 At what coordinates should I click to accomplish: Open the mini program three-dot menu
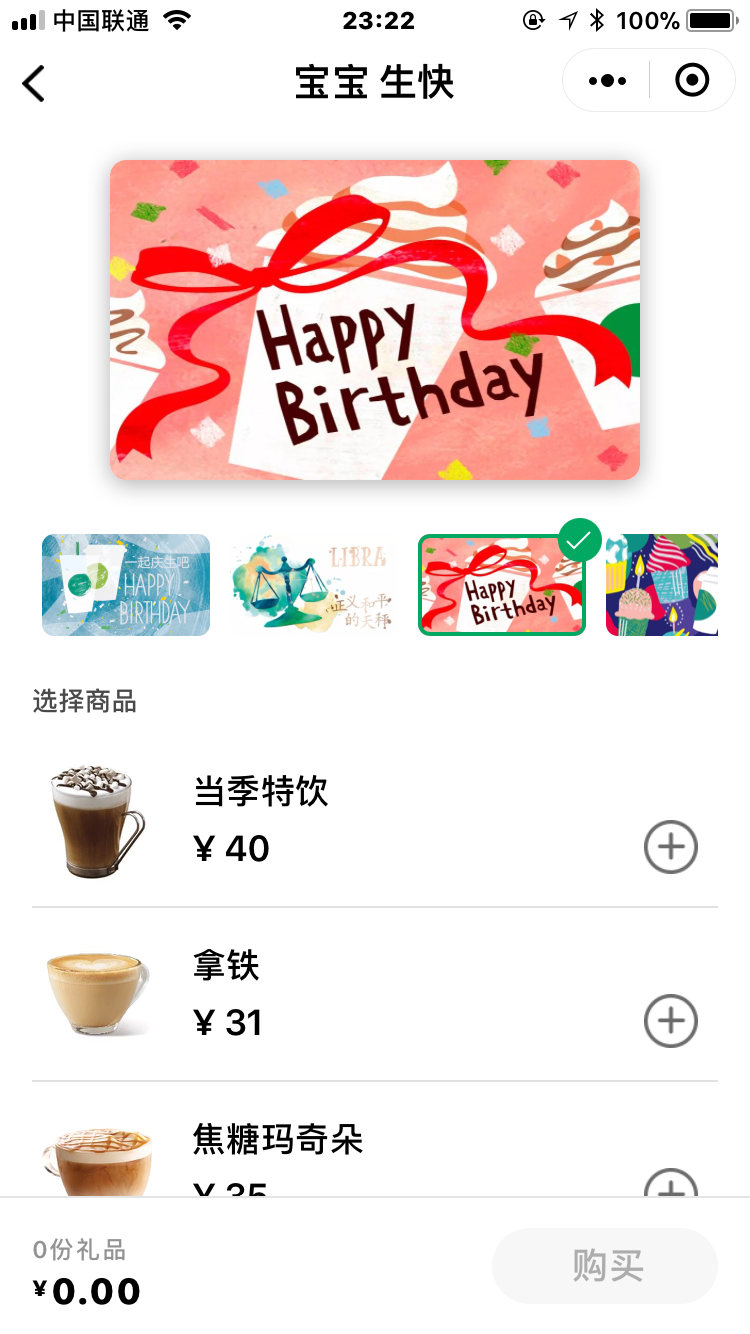coord(607,81)
